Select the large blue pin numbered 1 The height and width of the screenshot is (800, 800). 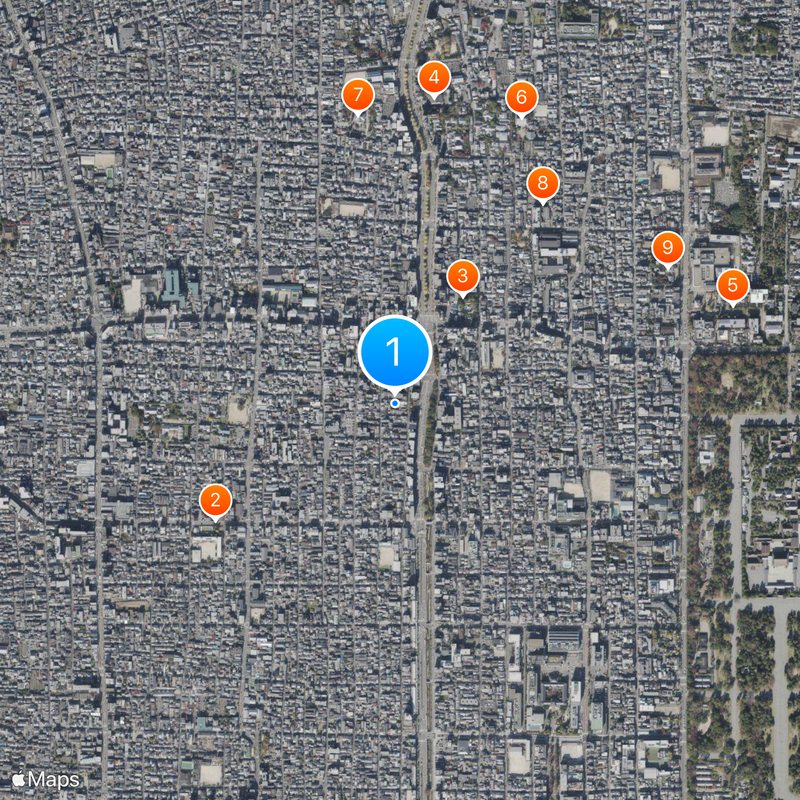click(395, 352)
